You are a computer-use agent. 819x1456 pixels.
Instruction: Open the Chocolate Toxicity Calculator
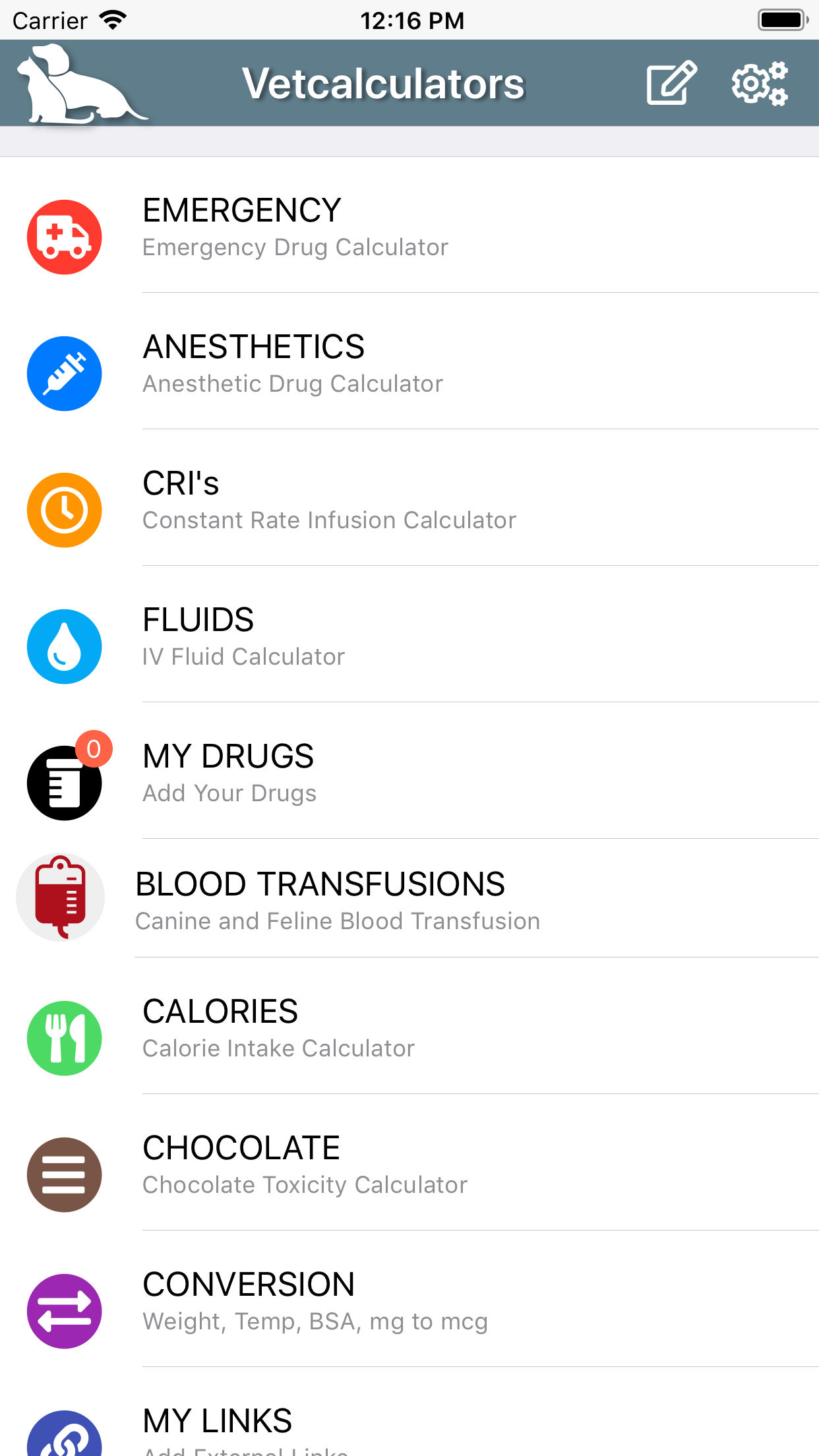[x=409, y=1163]
